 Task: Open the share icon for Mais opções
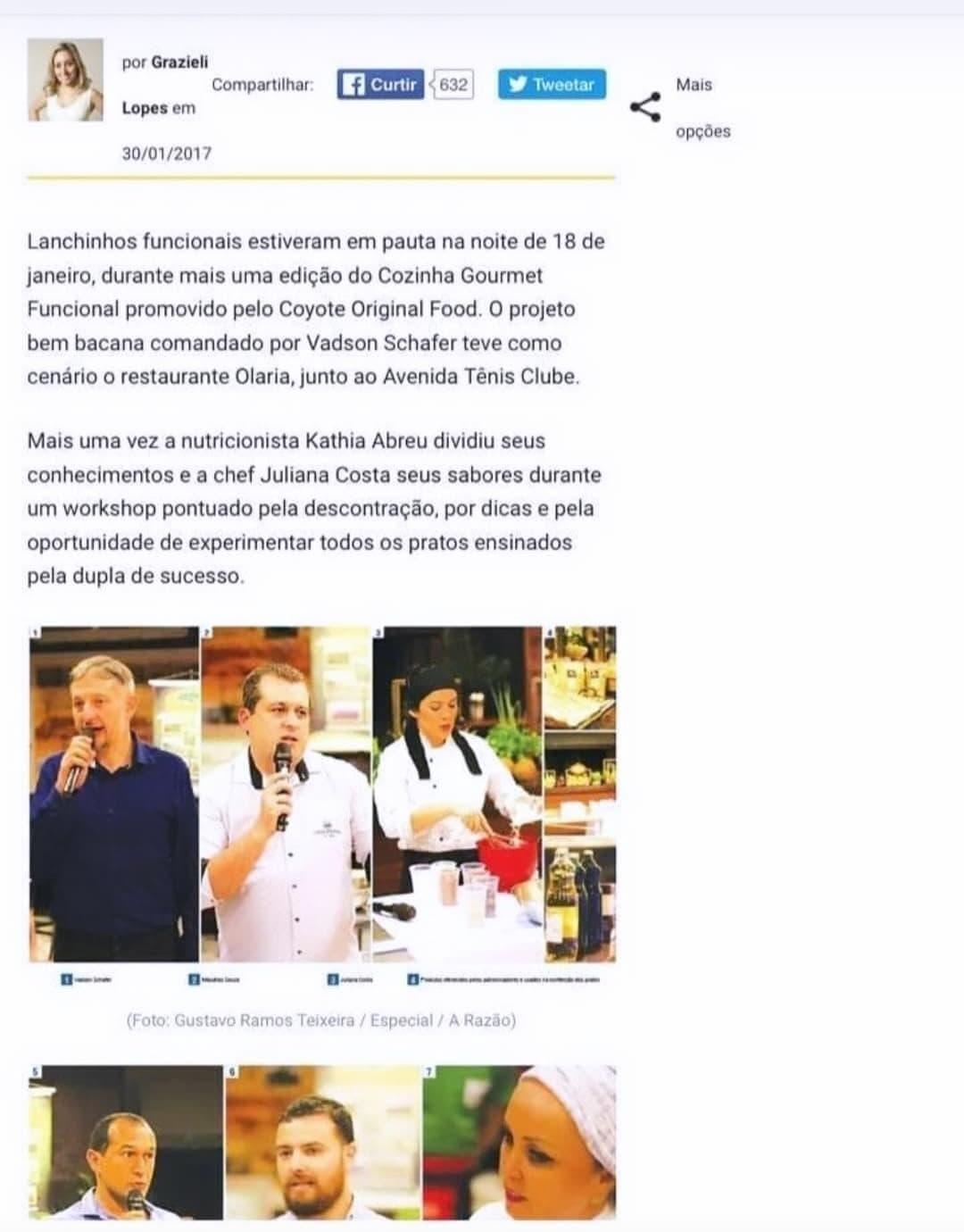coord(645,107)
